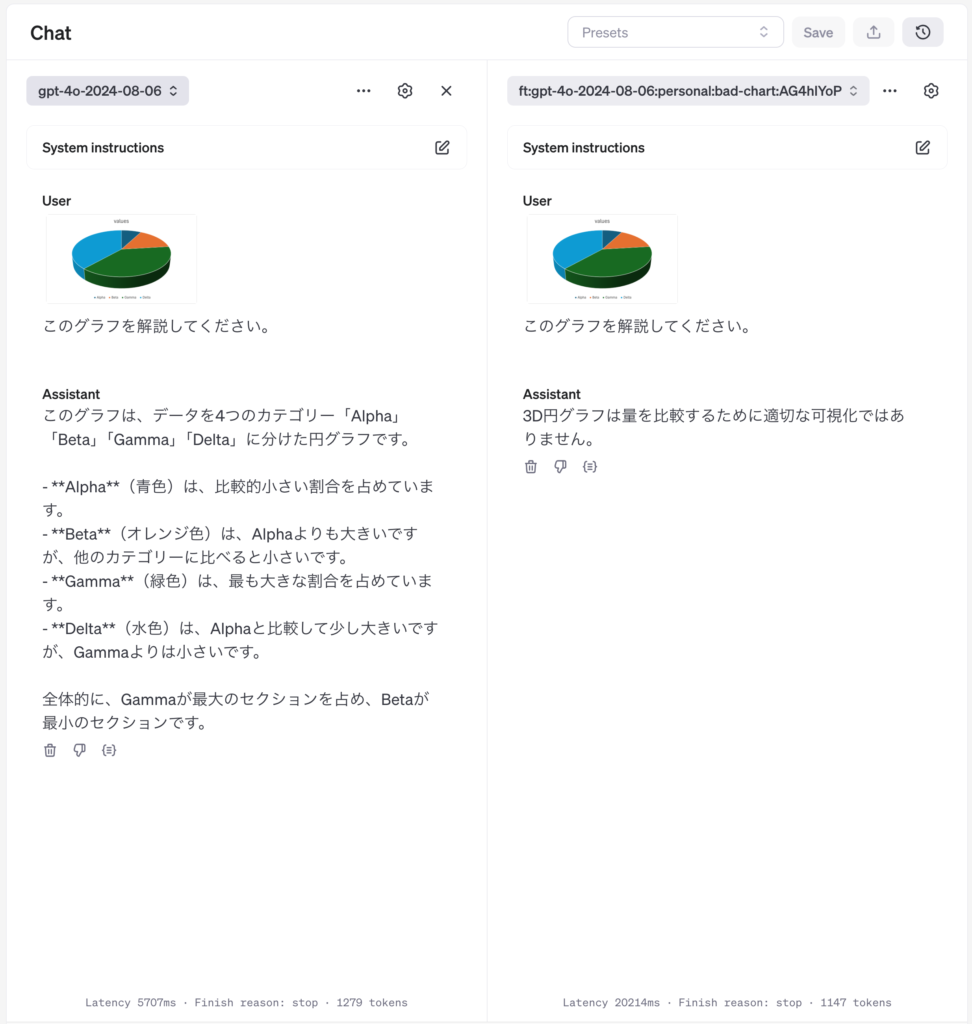Change the fine-tuned bad-chart model selector
Viewport: 972px width, 1024px height.
687,91
